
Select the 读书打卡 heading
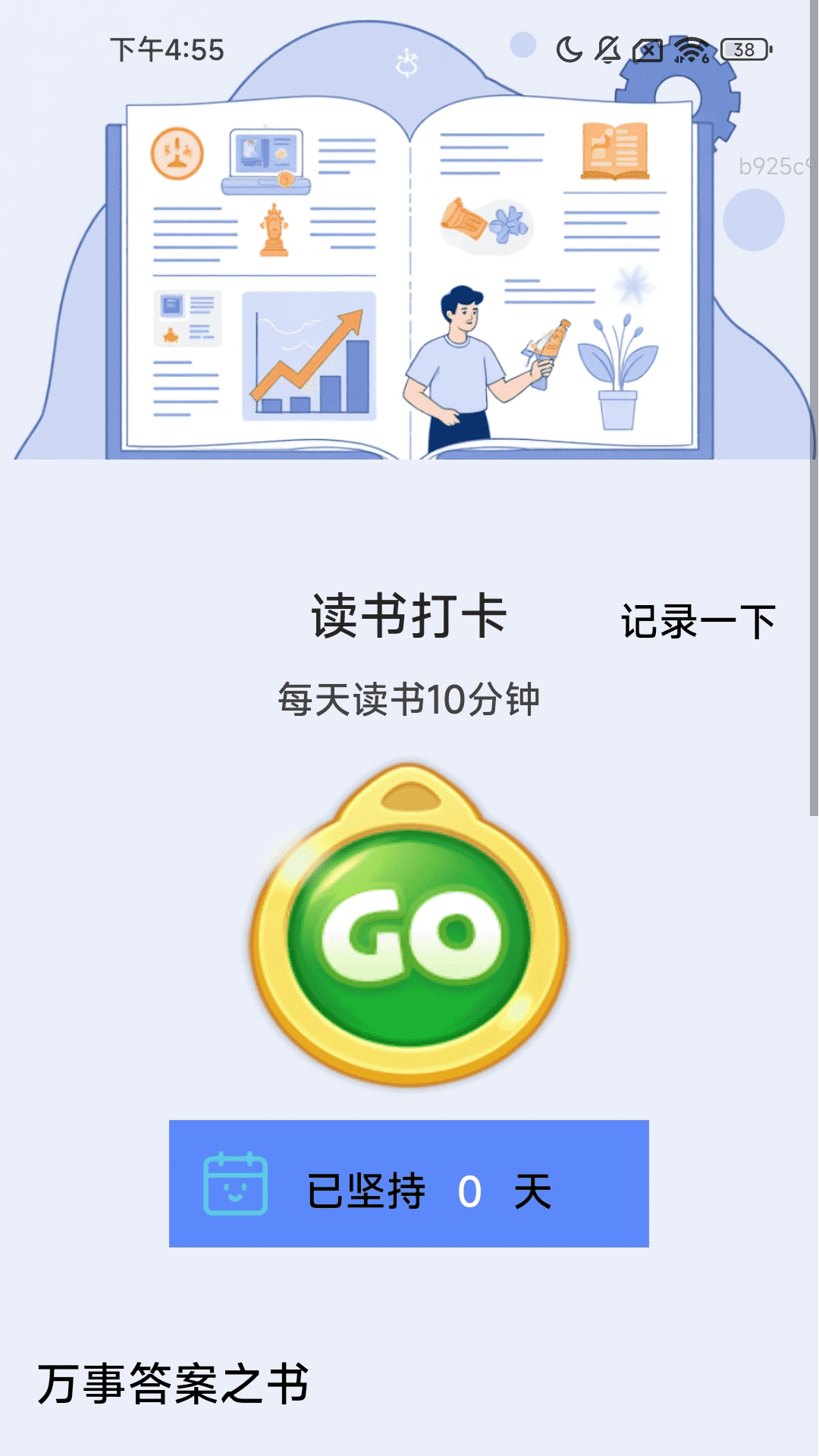[x=409, y=616]
